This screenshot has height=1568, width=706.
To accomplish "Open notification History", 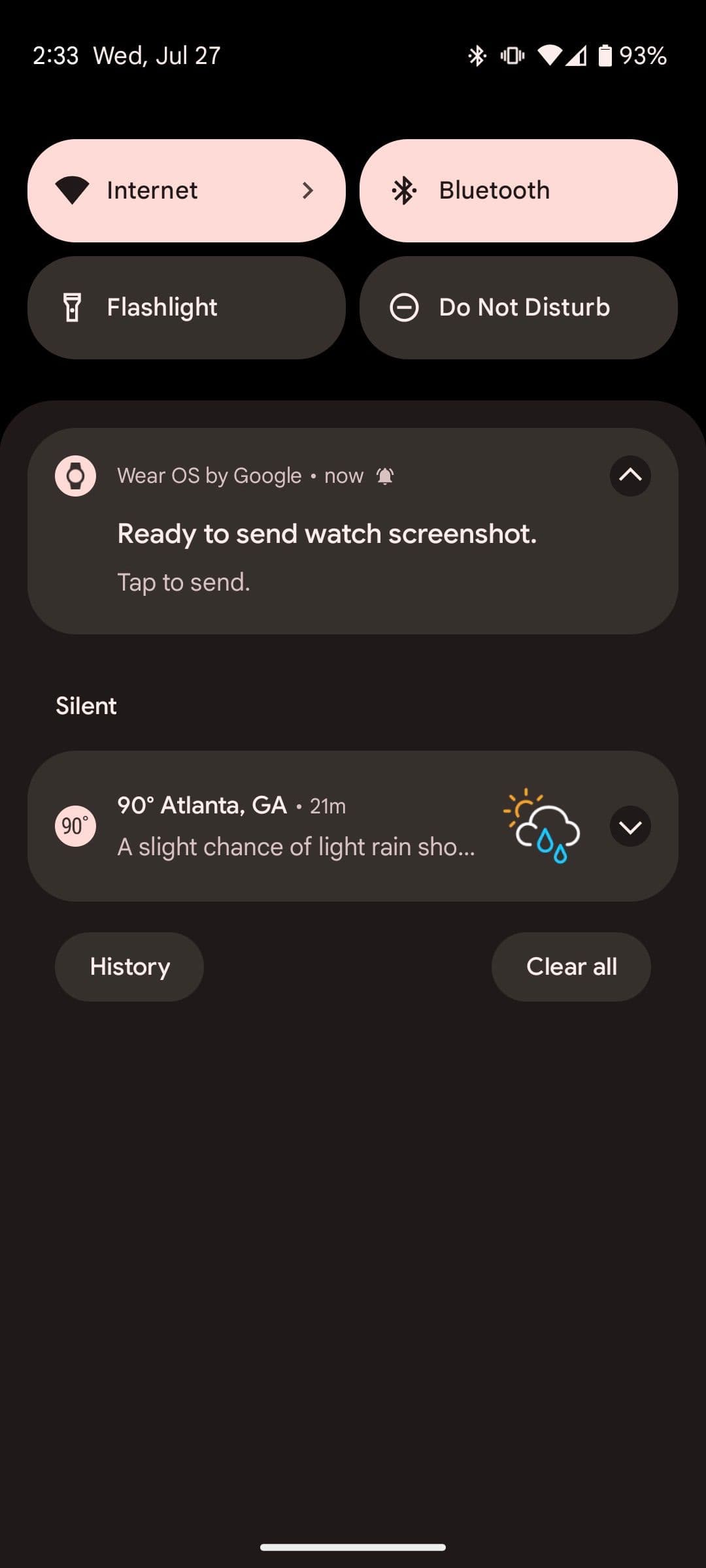I will 129,966.
